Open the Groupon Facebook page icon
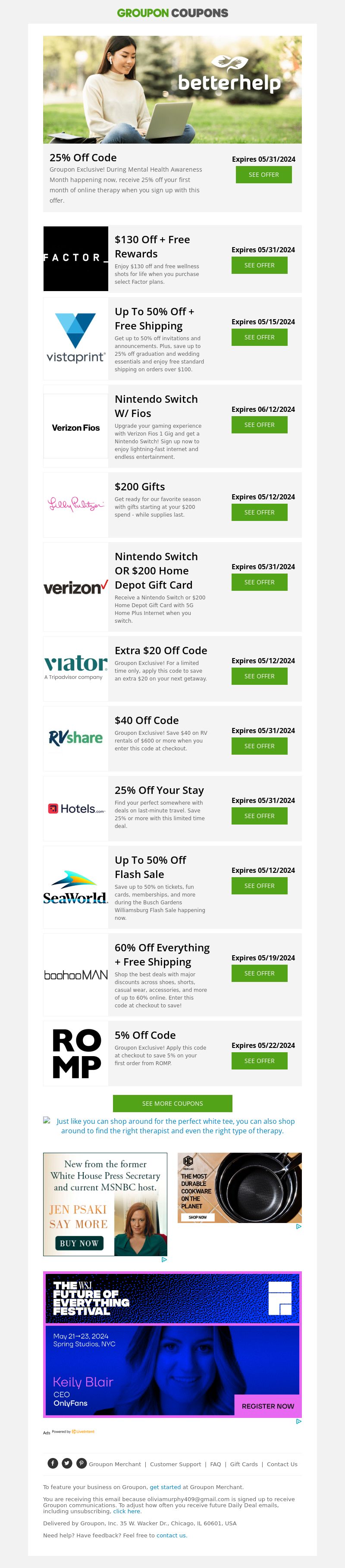This screenshot has width=345, height=1568. coord(53,1464)
